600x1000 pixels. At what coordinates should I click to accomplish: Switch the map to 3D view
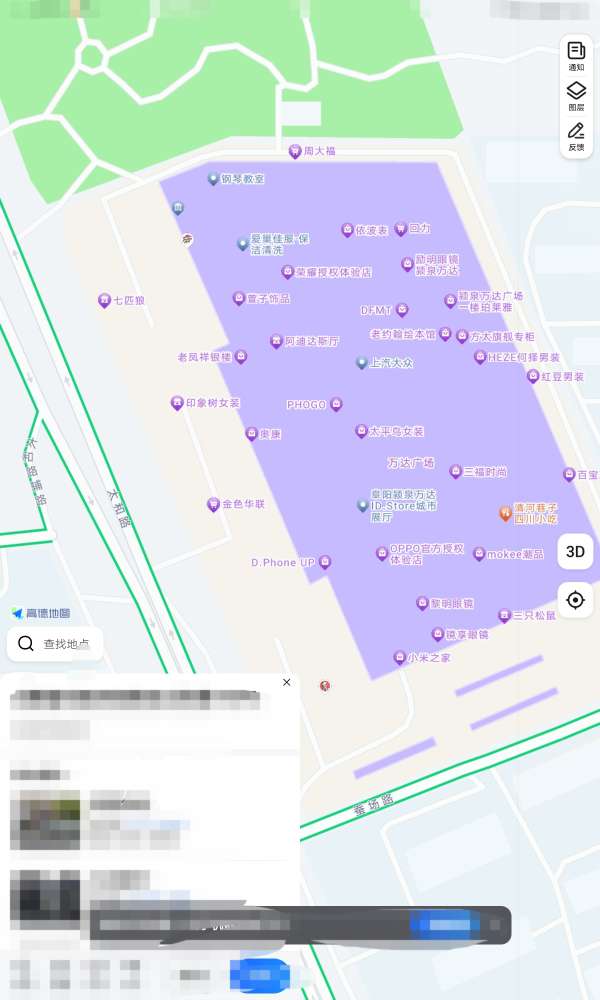click(x=575, y=552)
